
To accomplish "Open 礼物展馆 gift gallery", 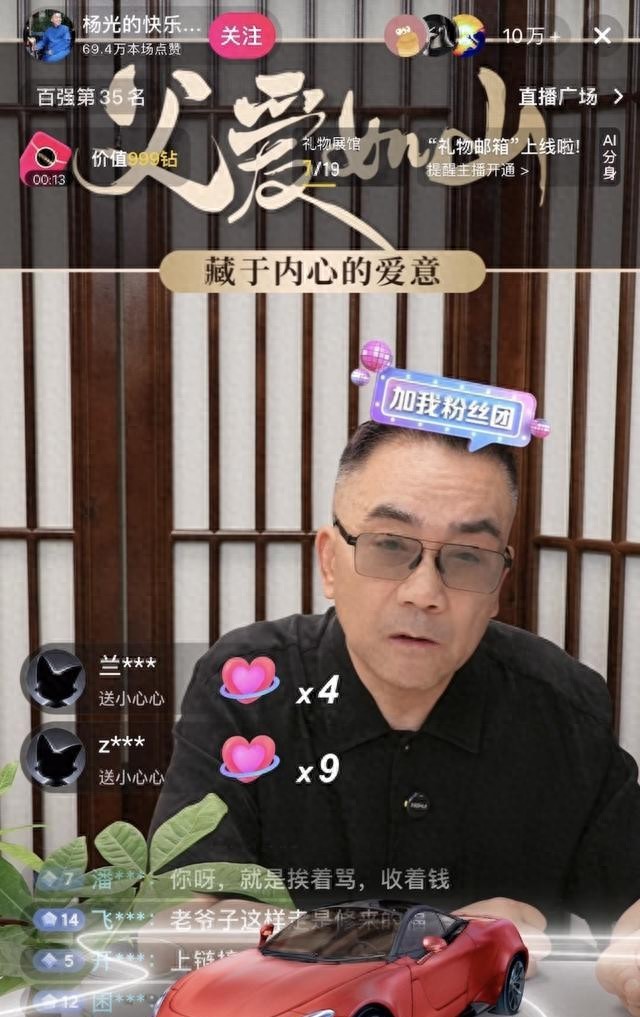I will click(322, 156).
